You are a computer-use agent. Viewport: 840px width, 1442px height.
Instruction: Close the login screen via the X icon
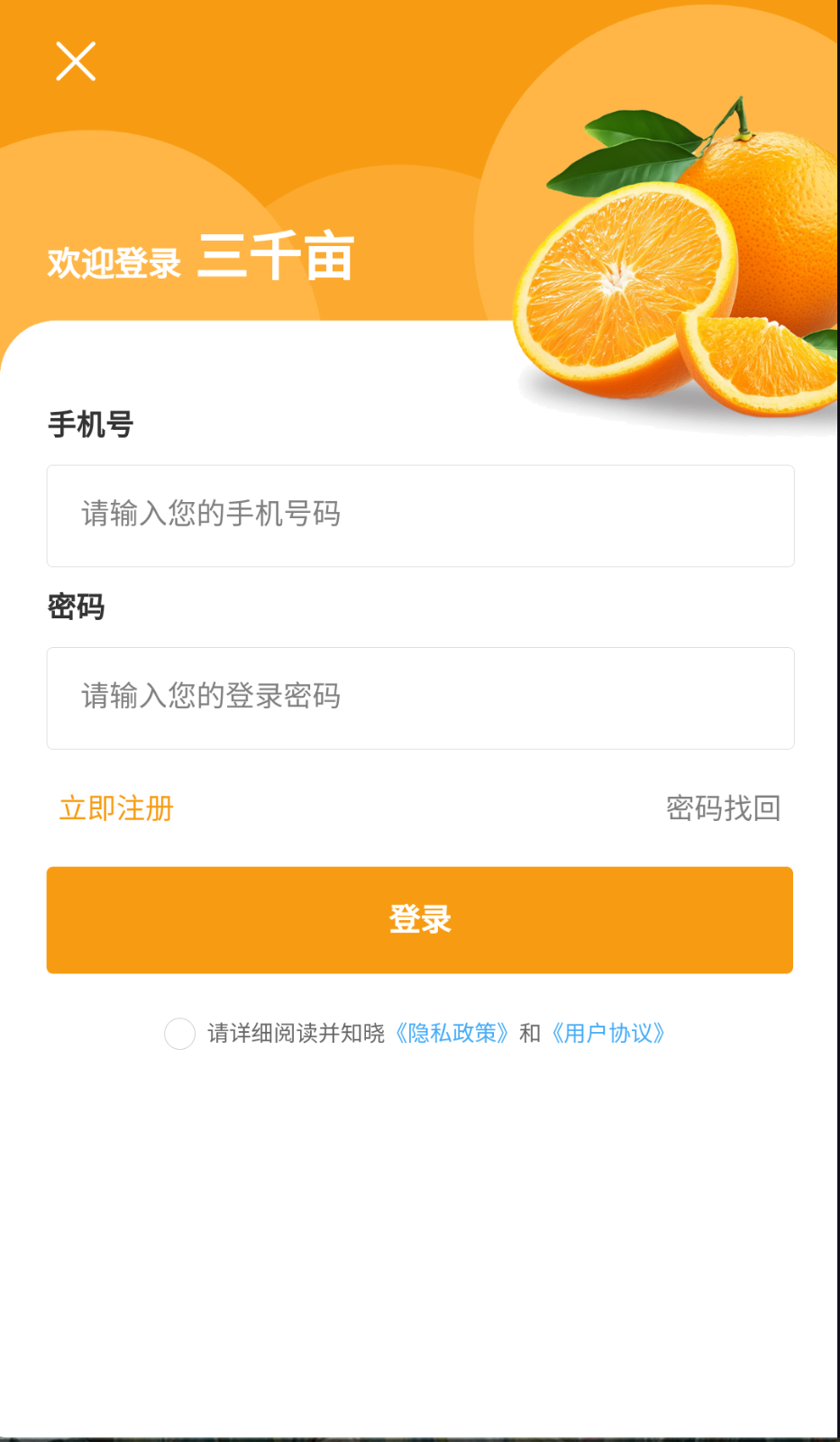(75, 61)
